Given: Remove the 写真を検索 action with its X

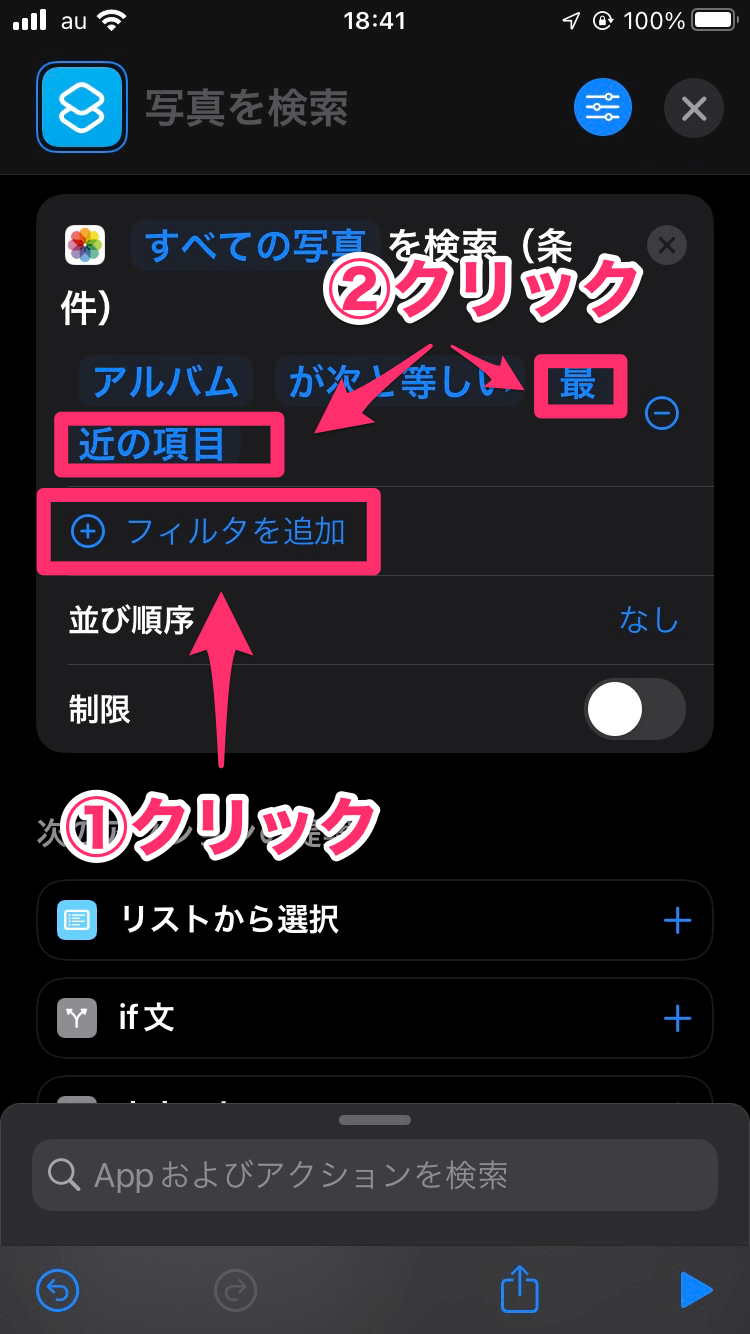Looking at the screenshot, I should point(667,245).
